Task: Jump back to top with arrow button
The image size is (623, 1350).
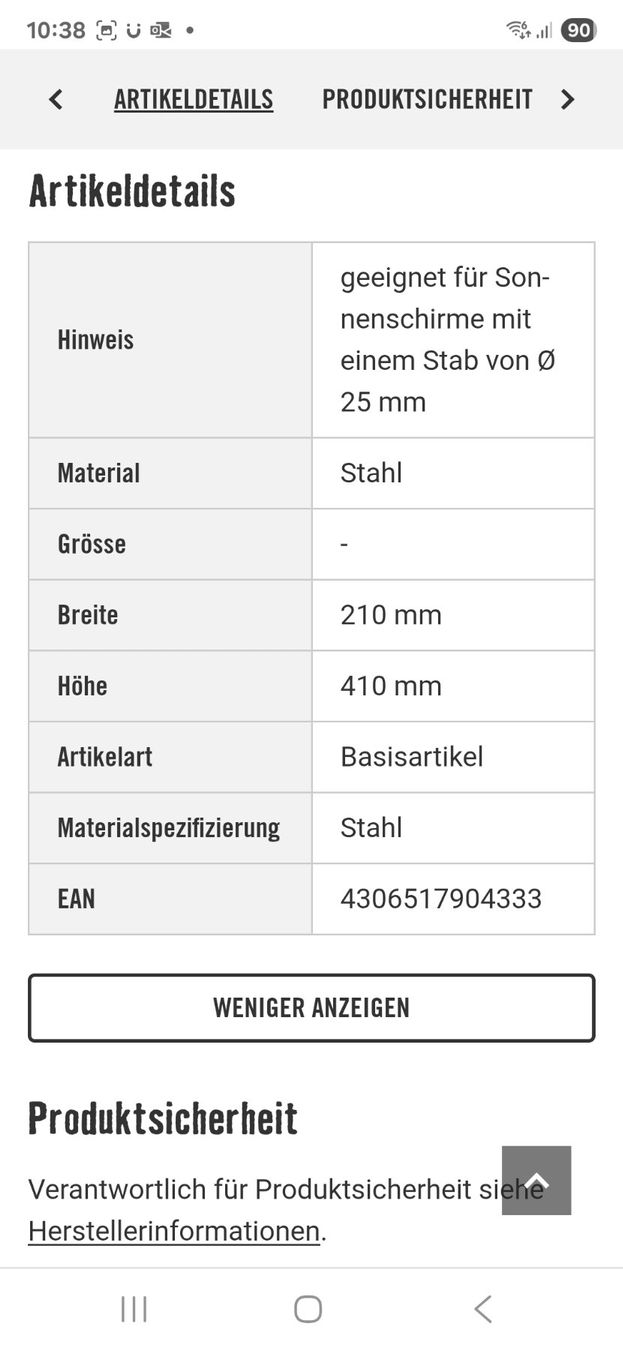Action: coord(536,1180)
